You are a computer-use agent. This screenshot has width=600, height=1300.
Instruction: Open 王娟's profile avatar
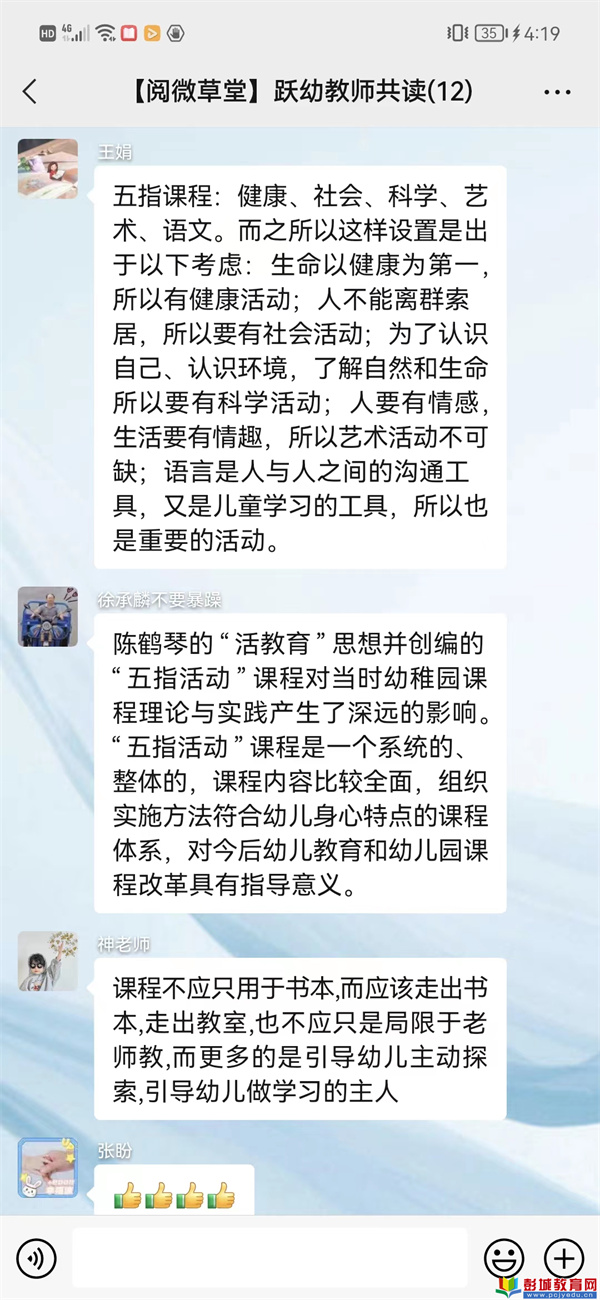(47, 168)
